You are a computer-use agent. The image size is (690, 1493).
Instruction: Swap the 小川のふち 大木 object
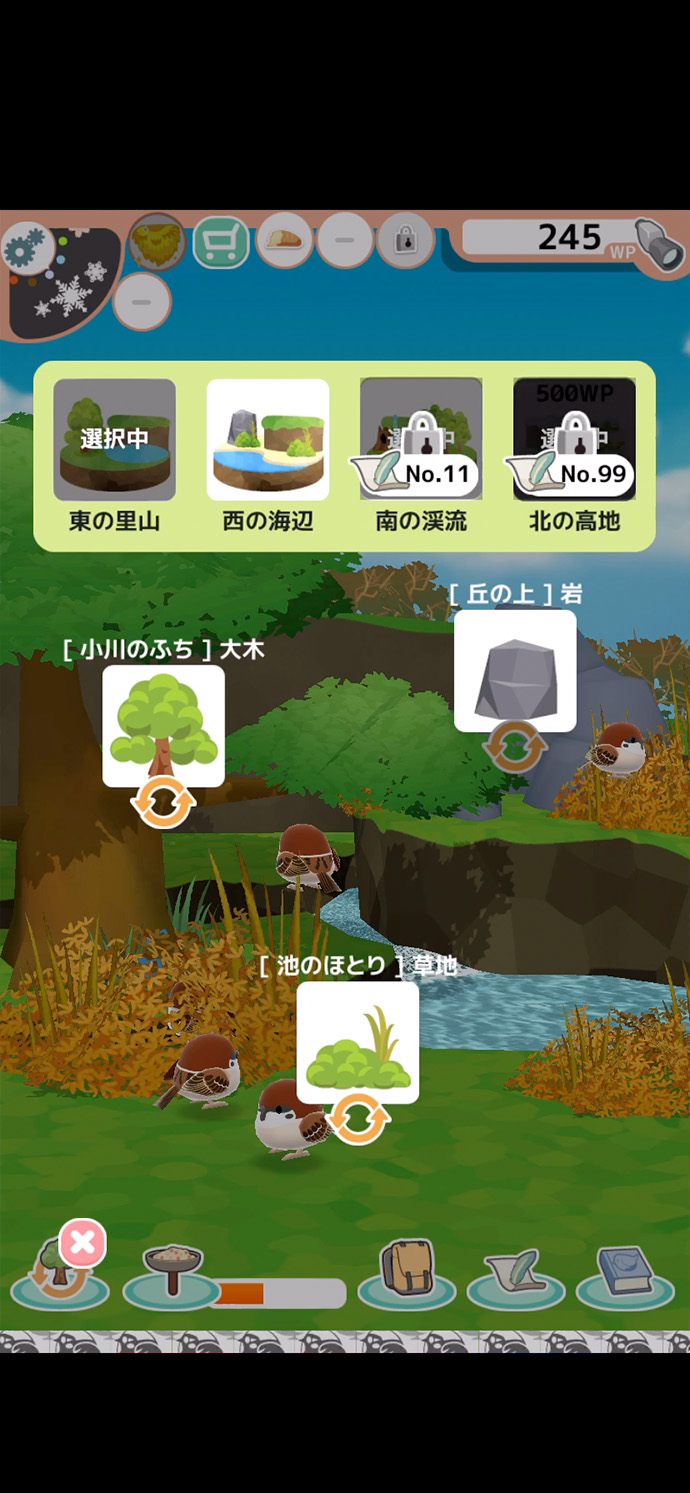[163, 803]
